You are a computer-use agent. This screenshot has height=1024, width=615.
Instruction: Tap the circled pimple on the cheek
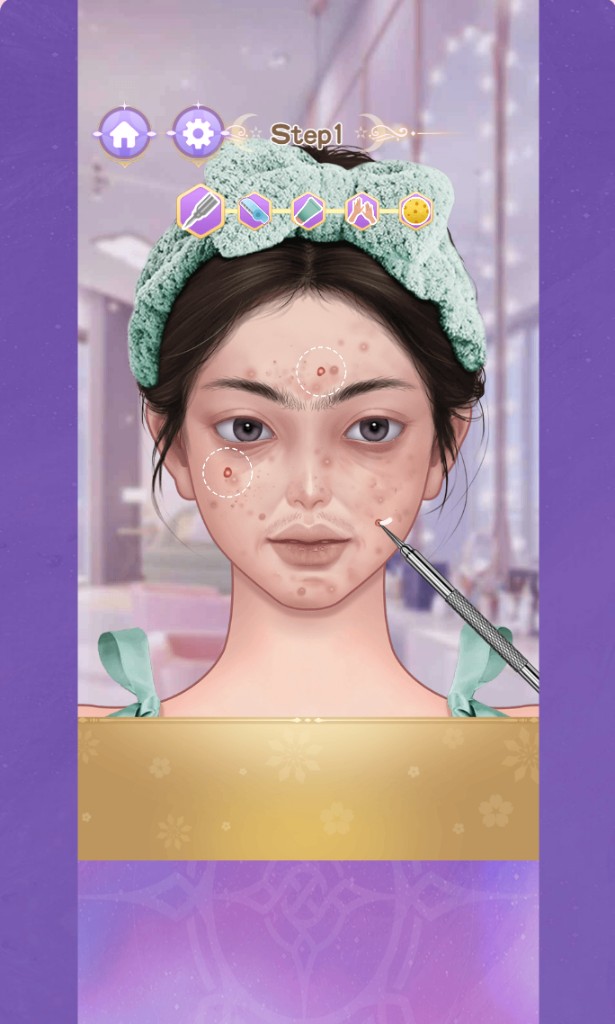coord(227,472)
